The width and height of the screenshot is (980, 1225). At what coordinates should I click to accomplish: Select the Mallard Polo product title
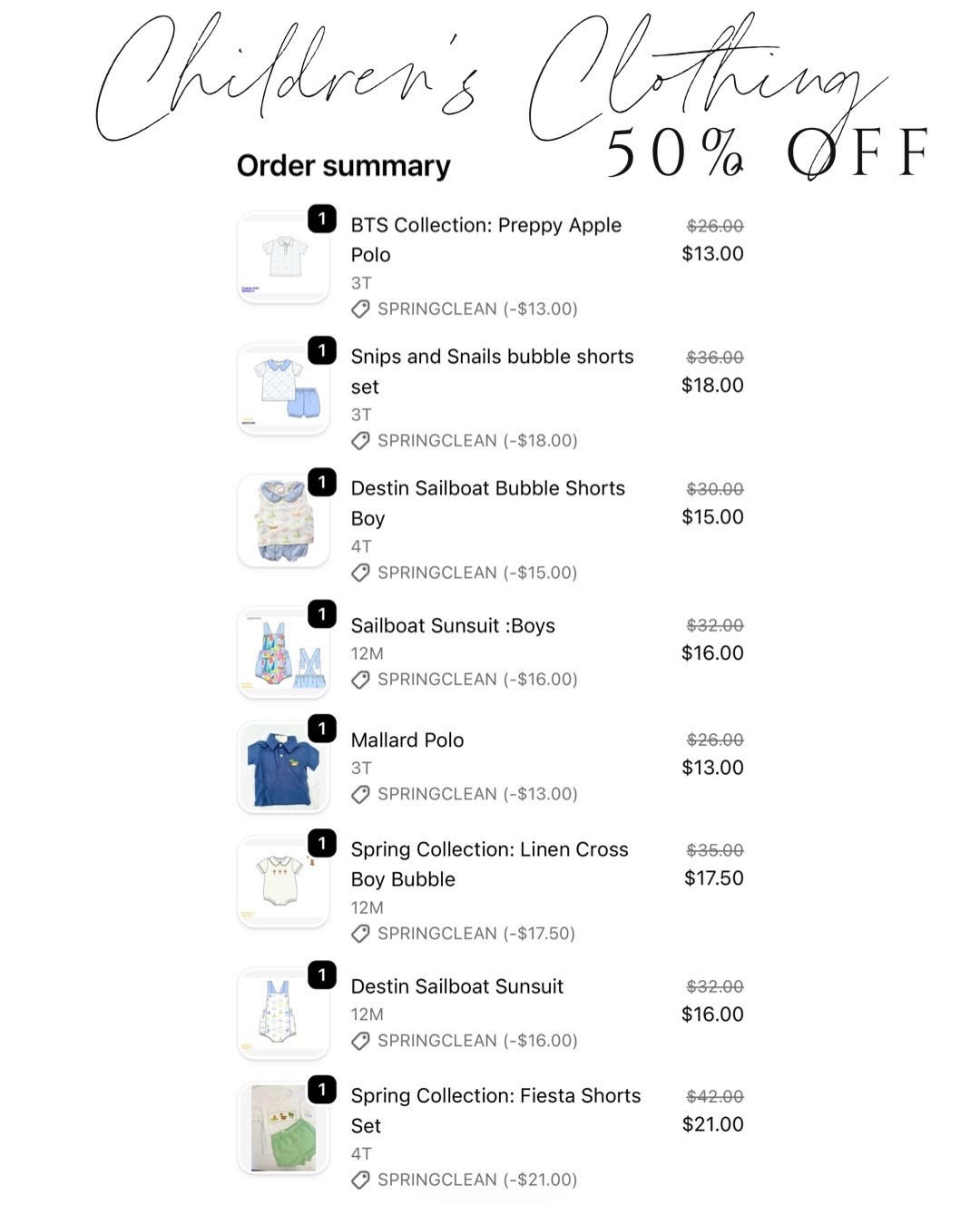(407, 740)
